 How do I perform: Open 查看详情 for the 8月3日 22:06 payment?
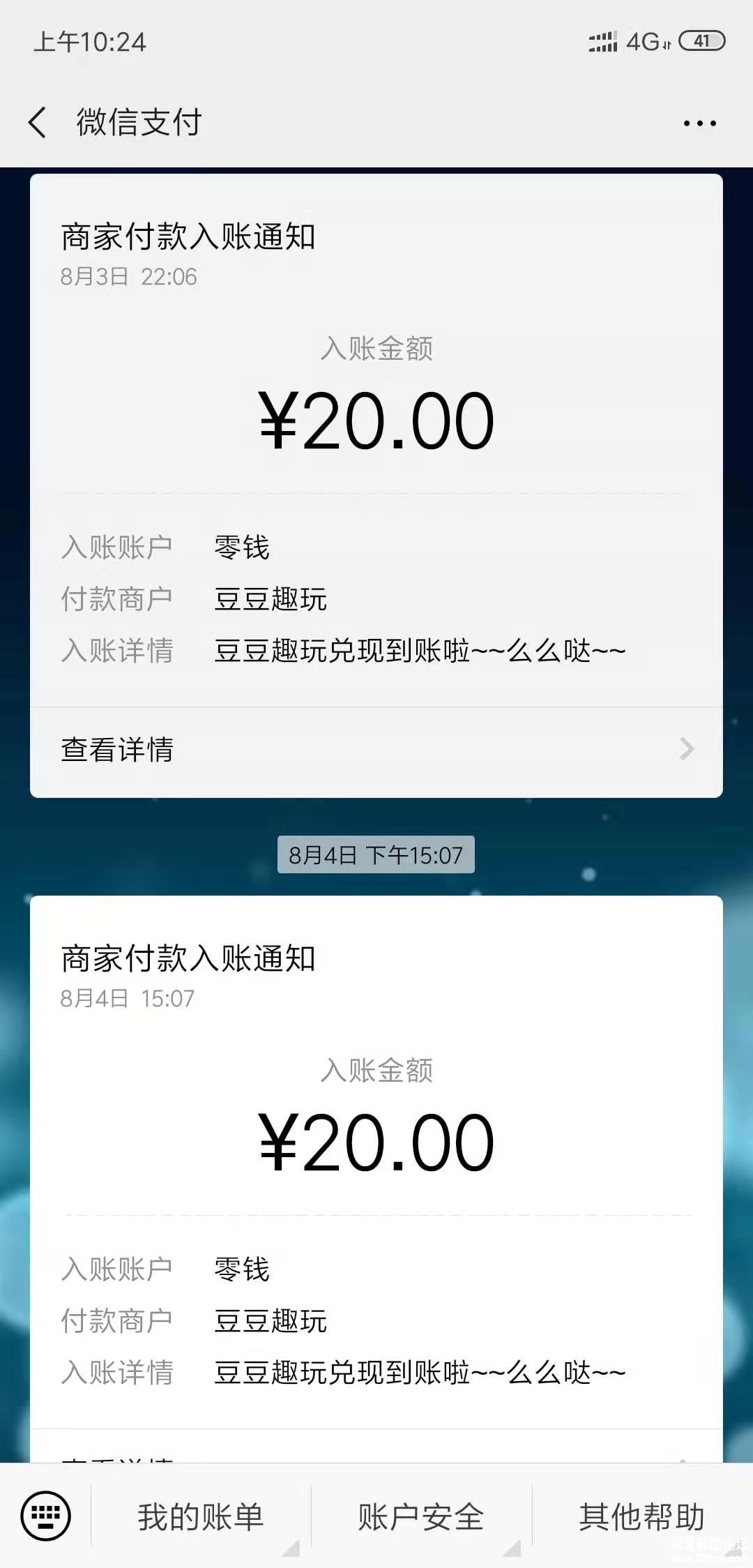[x=376, y=751]
